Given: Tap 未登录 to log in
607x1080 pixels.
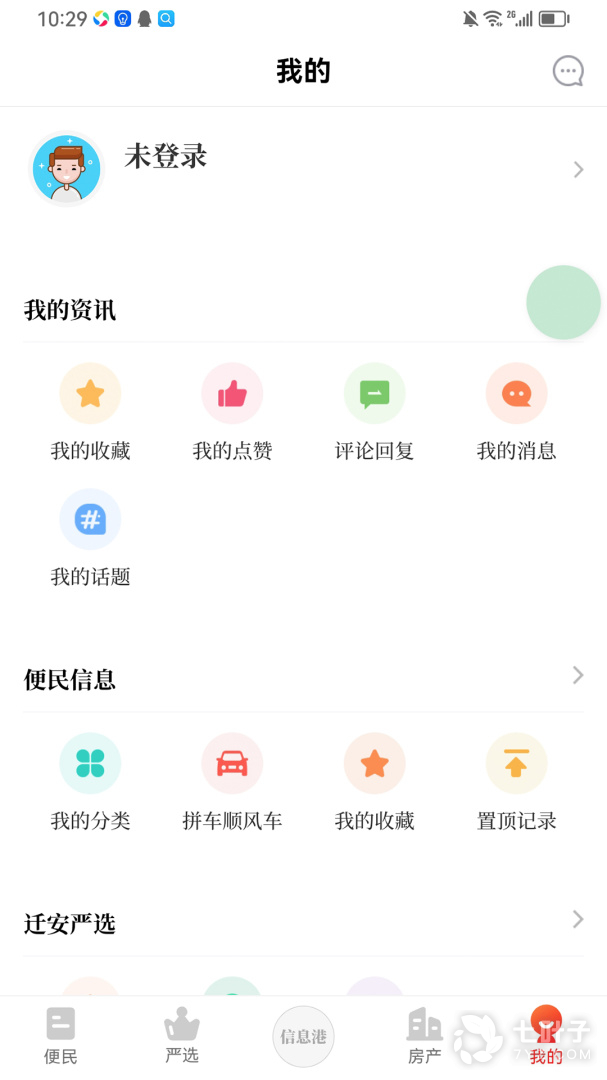Looking at the screenshot, I should [166, 156].
